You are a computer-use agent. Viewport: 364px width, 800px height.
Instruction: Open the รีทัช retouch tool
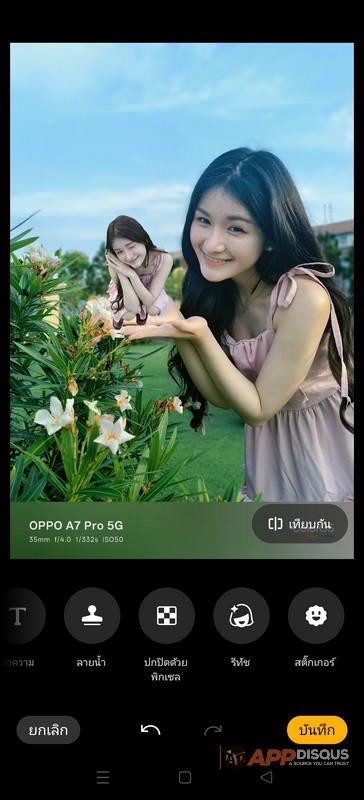[241, 616]
